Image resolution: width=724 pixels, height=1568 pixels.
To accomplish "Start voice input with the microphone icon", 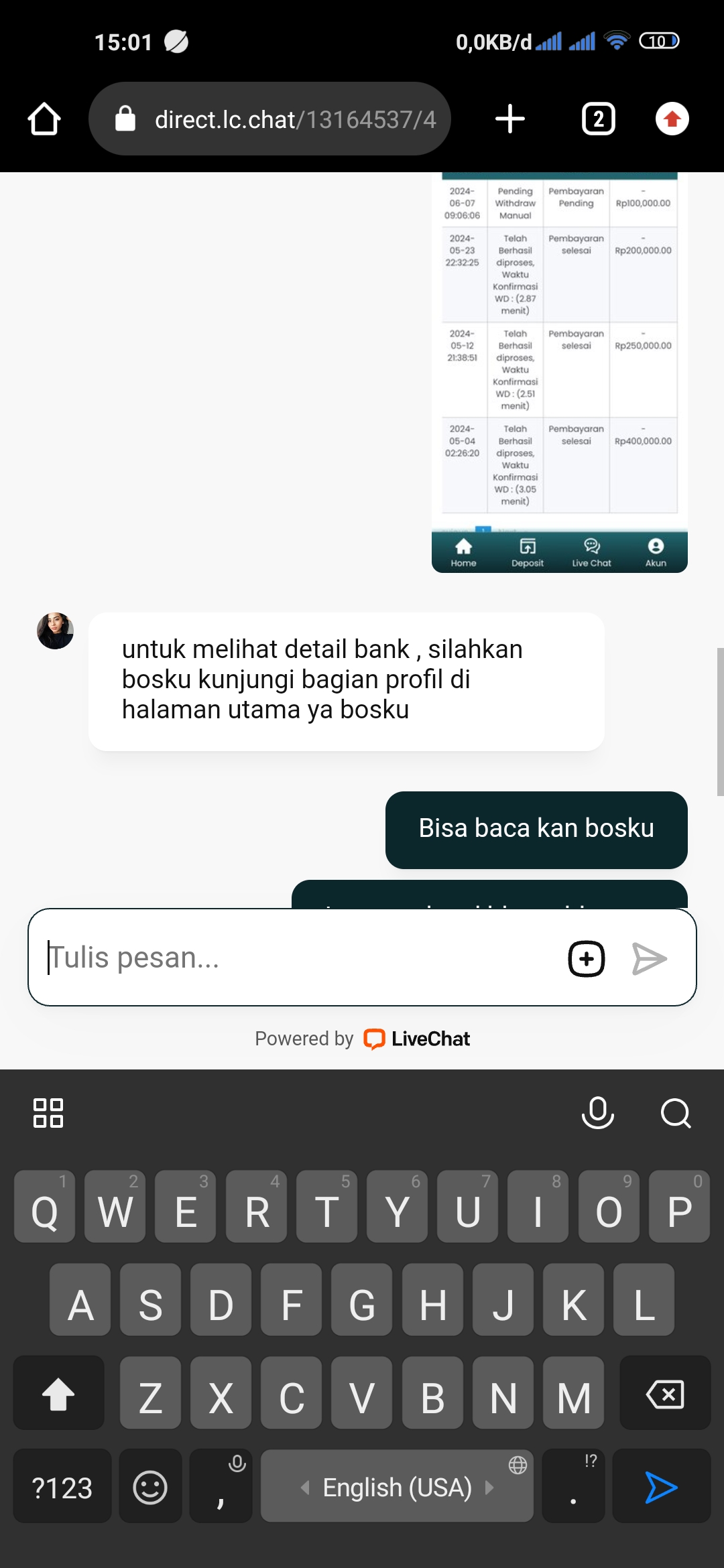I will [x=597, y=1113].
